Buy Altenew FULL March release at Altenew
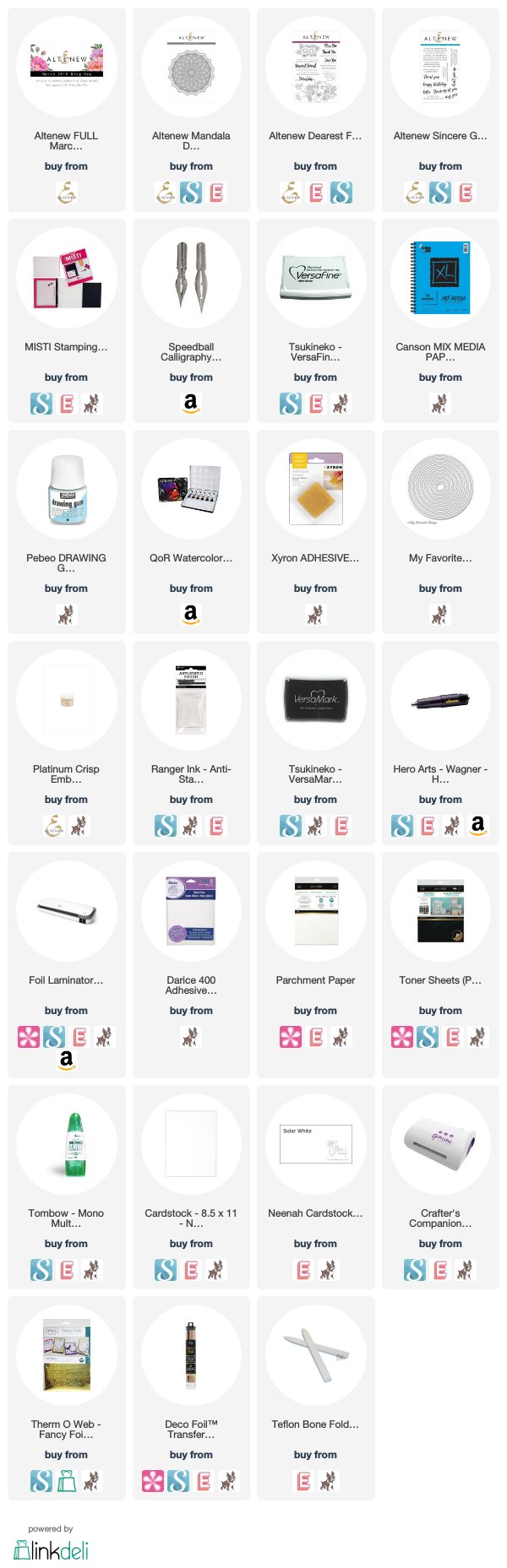Image resolution: width=507 pixels, height=1568 pixels. [66, 193]
